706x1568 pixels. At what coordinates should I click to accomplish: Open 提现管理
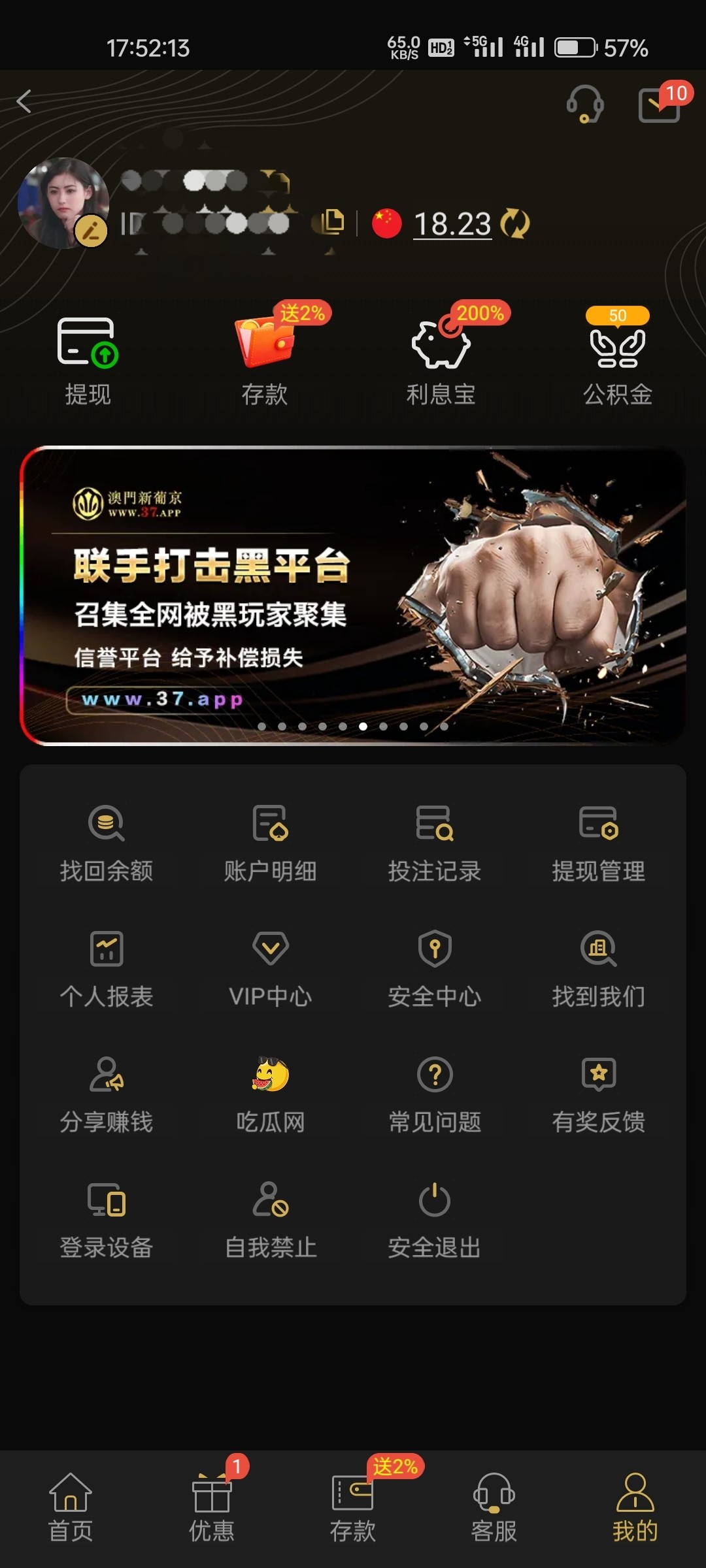pyautogui.click(x=598, y=843)
